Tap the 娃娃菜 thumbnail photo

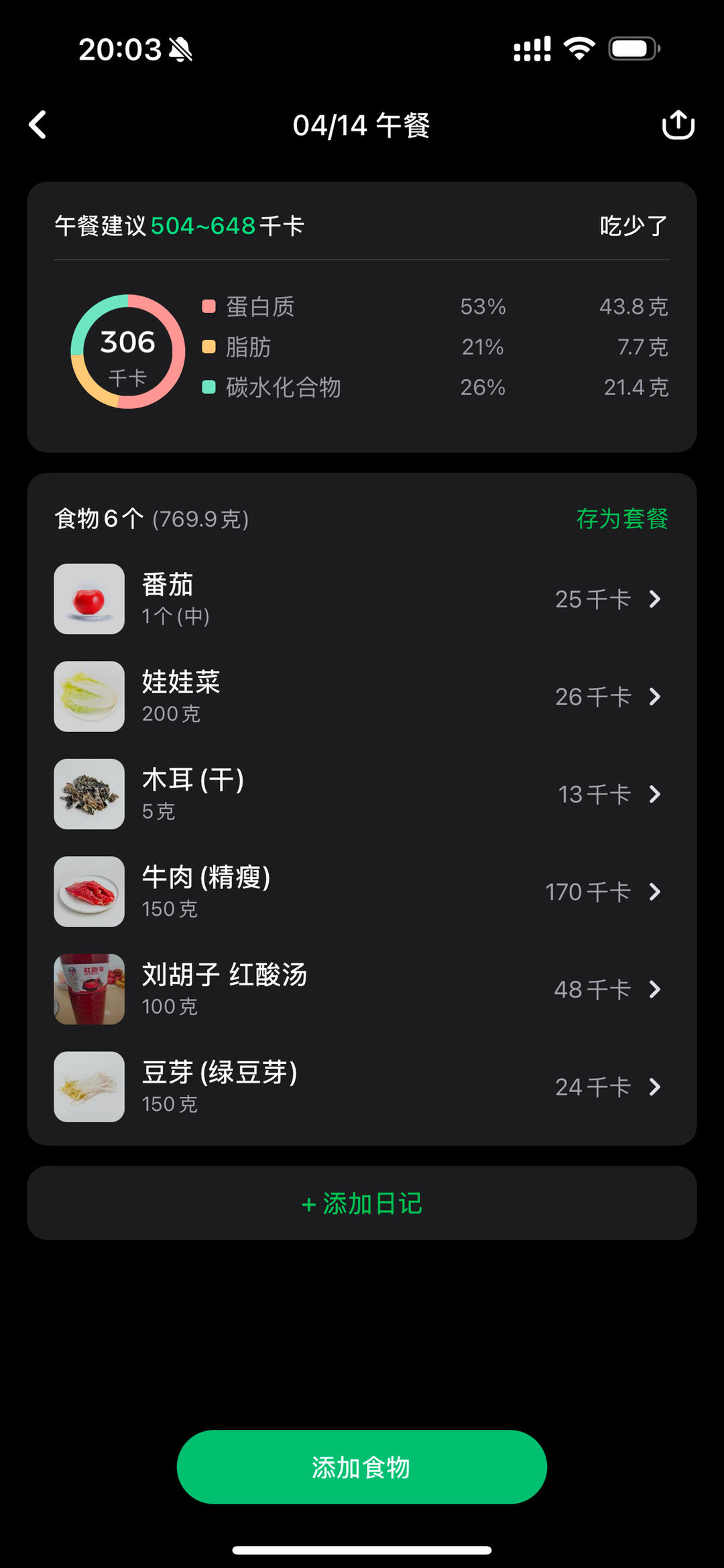88,697
